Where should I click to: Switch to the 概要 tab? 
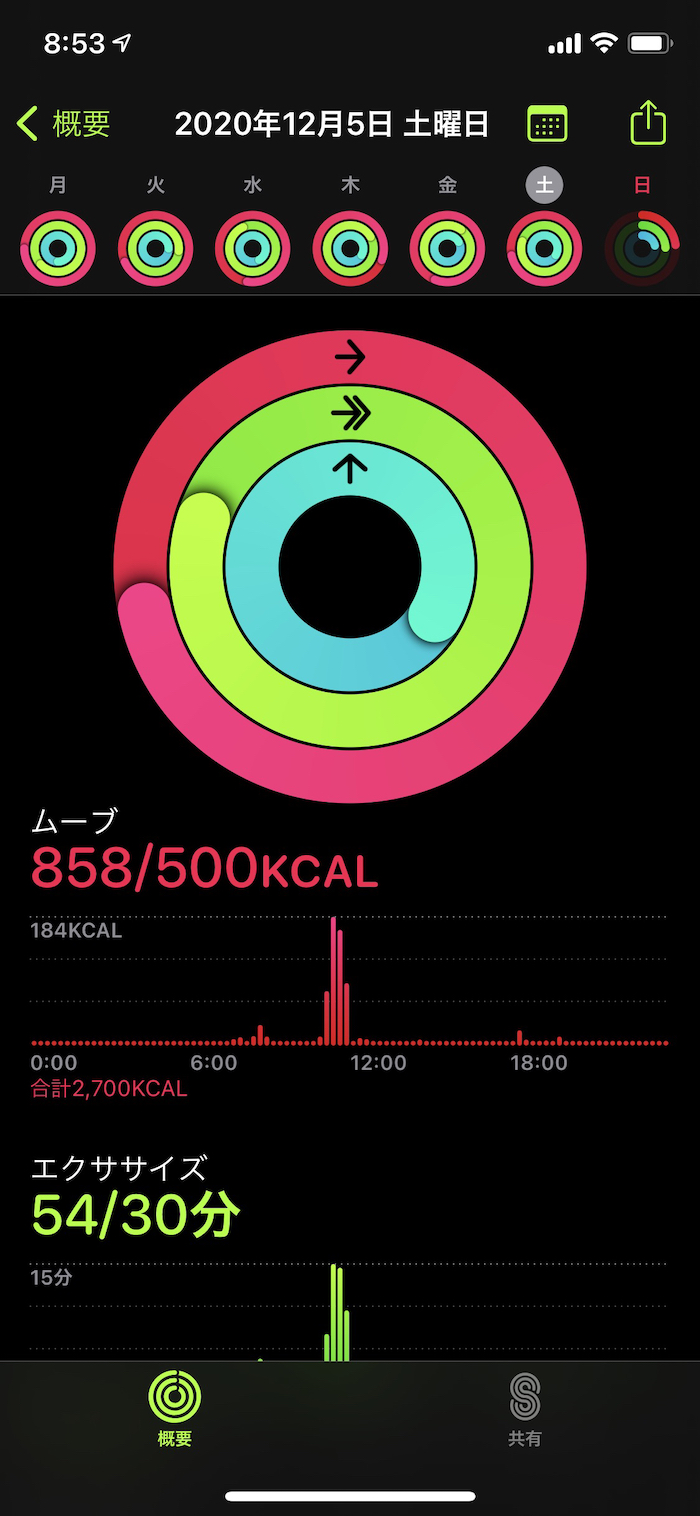[175, 1408]
